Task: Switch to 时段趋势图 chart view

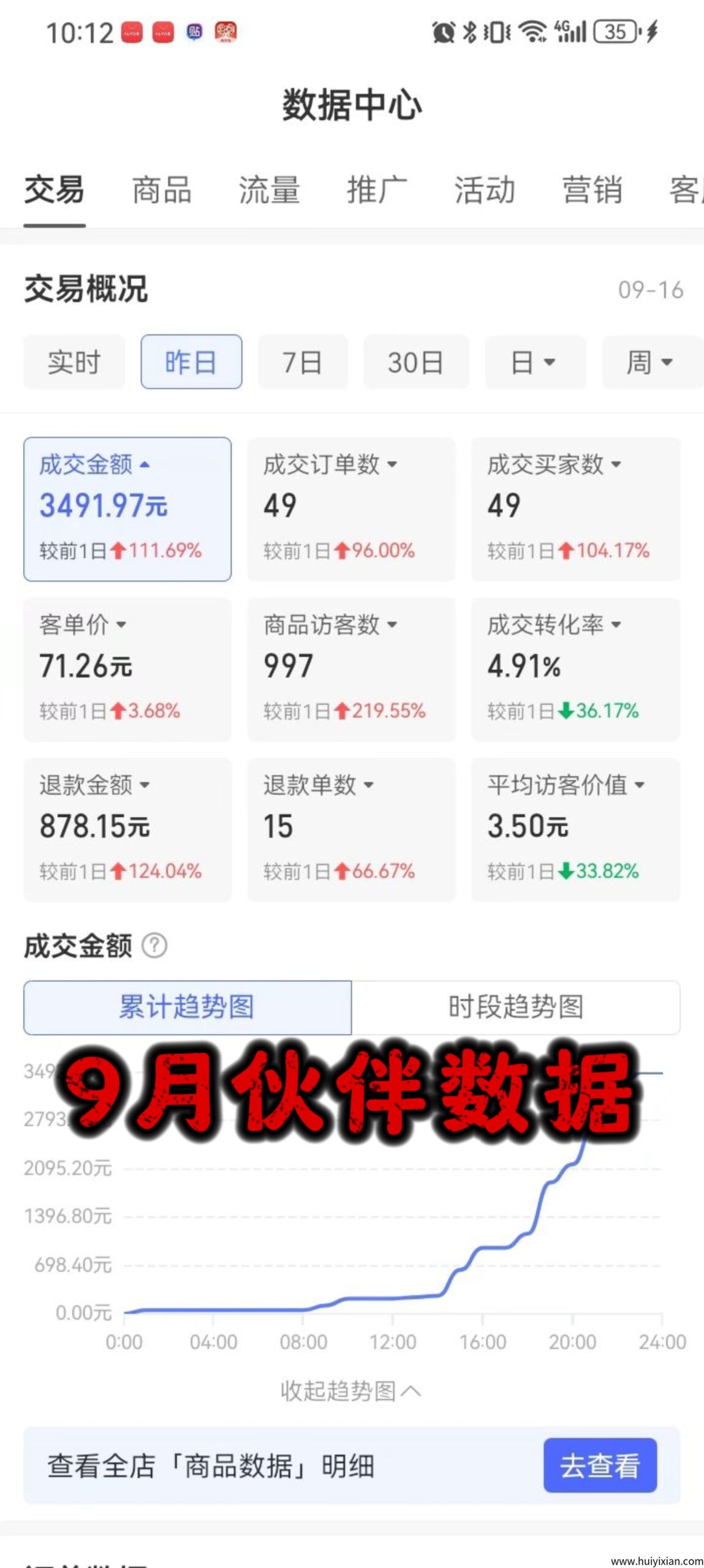Action: (x=515, y=1008)
